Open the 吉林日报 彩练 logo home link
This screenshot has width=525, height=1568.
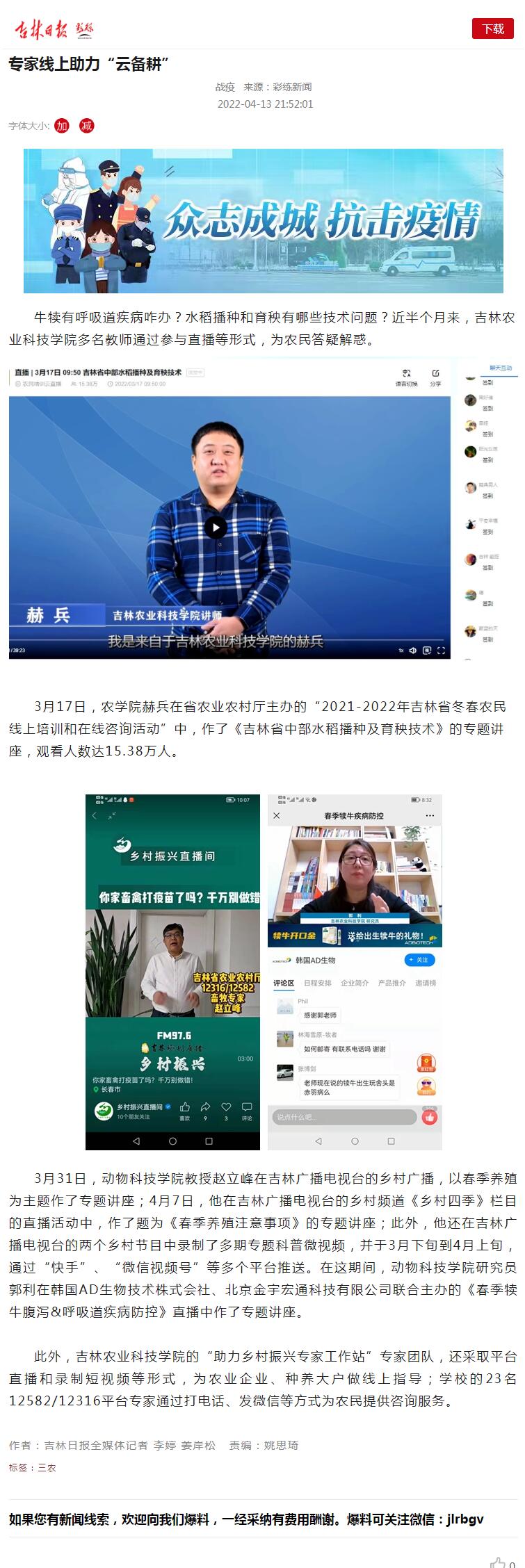54,29
